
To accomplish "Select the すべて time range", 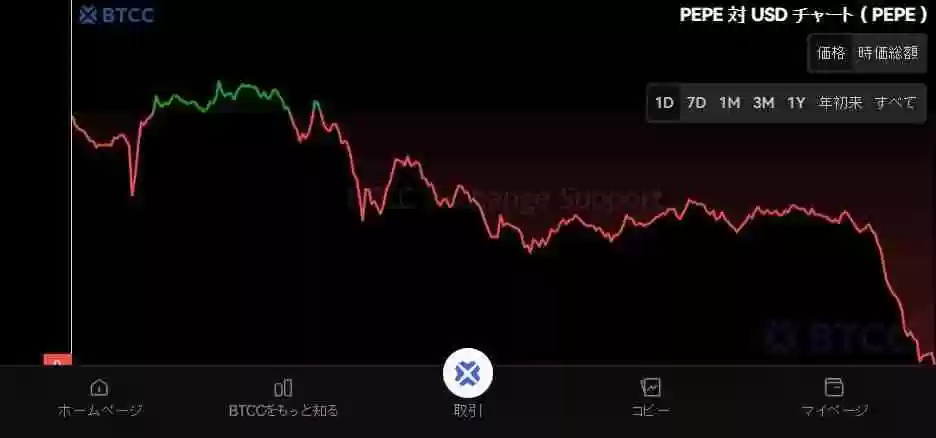I will [x=894, y=102].
